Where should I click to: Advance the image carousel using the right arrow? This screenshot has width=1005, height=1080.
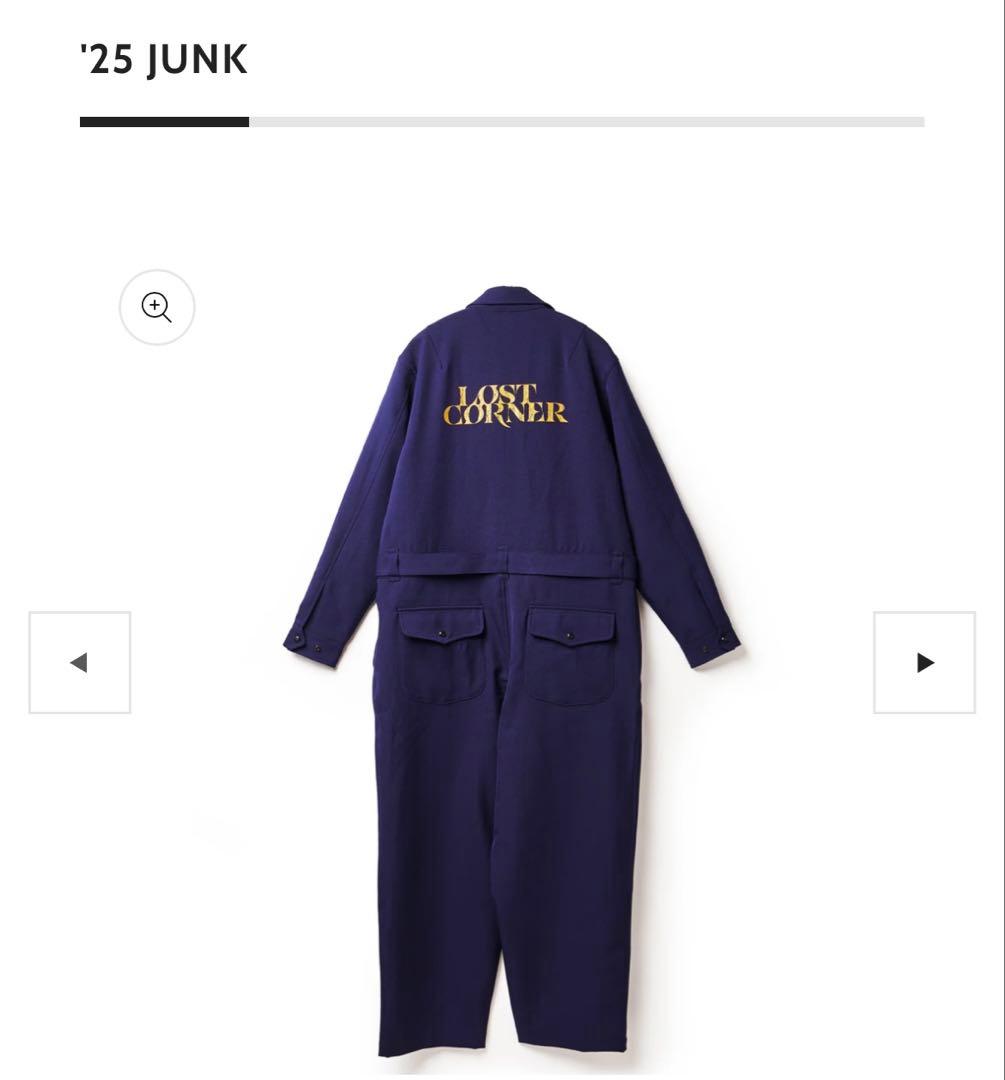924,662
